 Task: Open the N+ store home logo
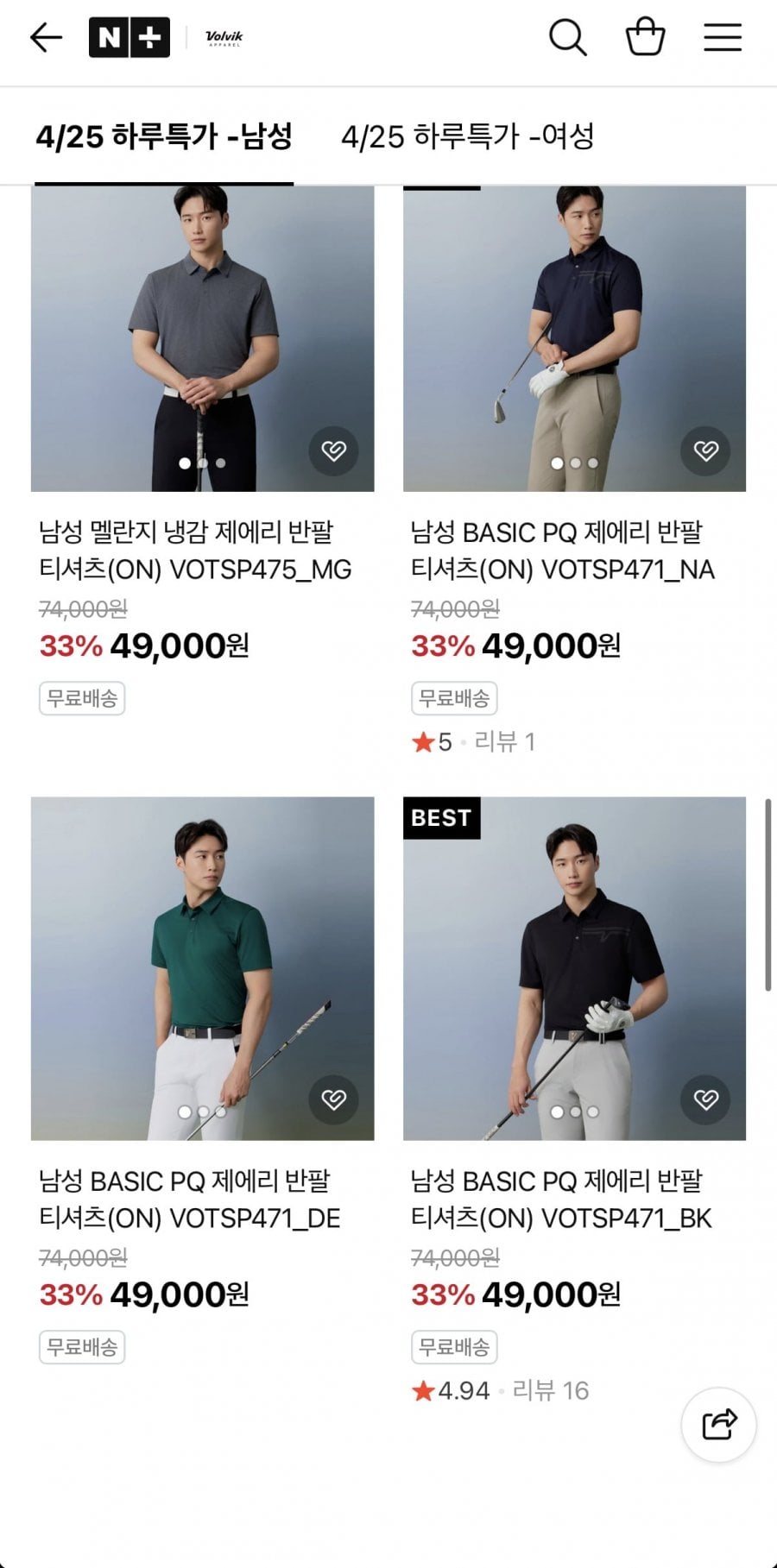click(x=129, y=37)
